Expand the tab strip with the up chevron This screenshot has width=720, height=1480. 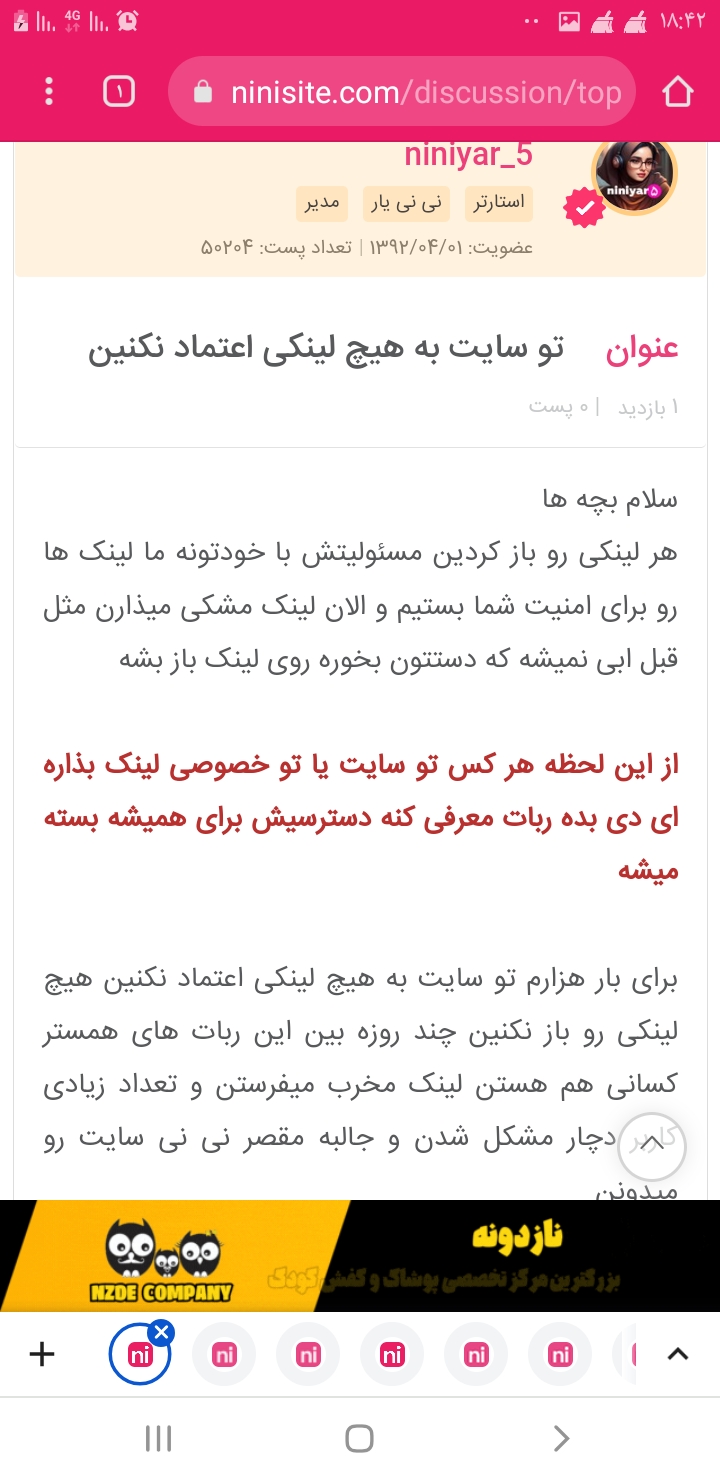(678, 1355)
